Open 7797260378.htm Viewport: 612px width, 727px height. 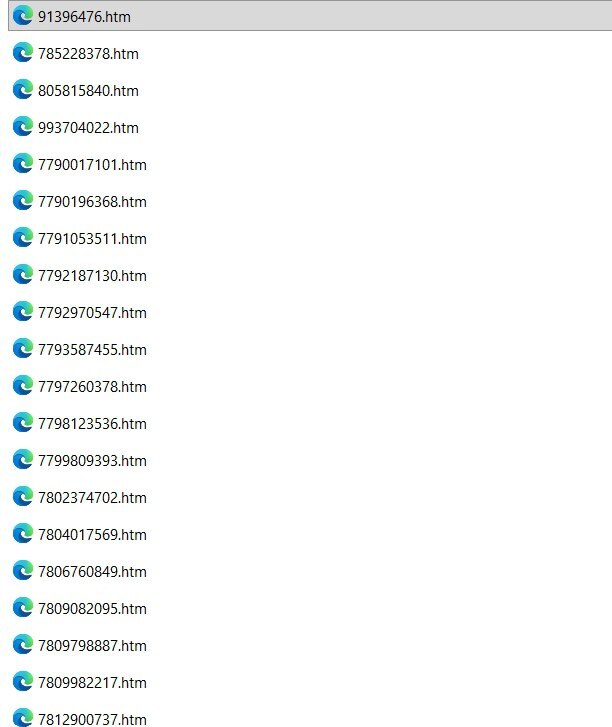[x=92, y=387]
